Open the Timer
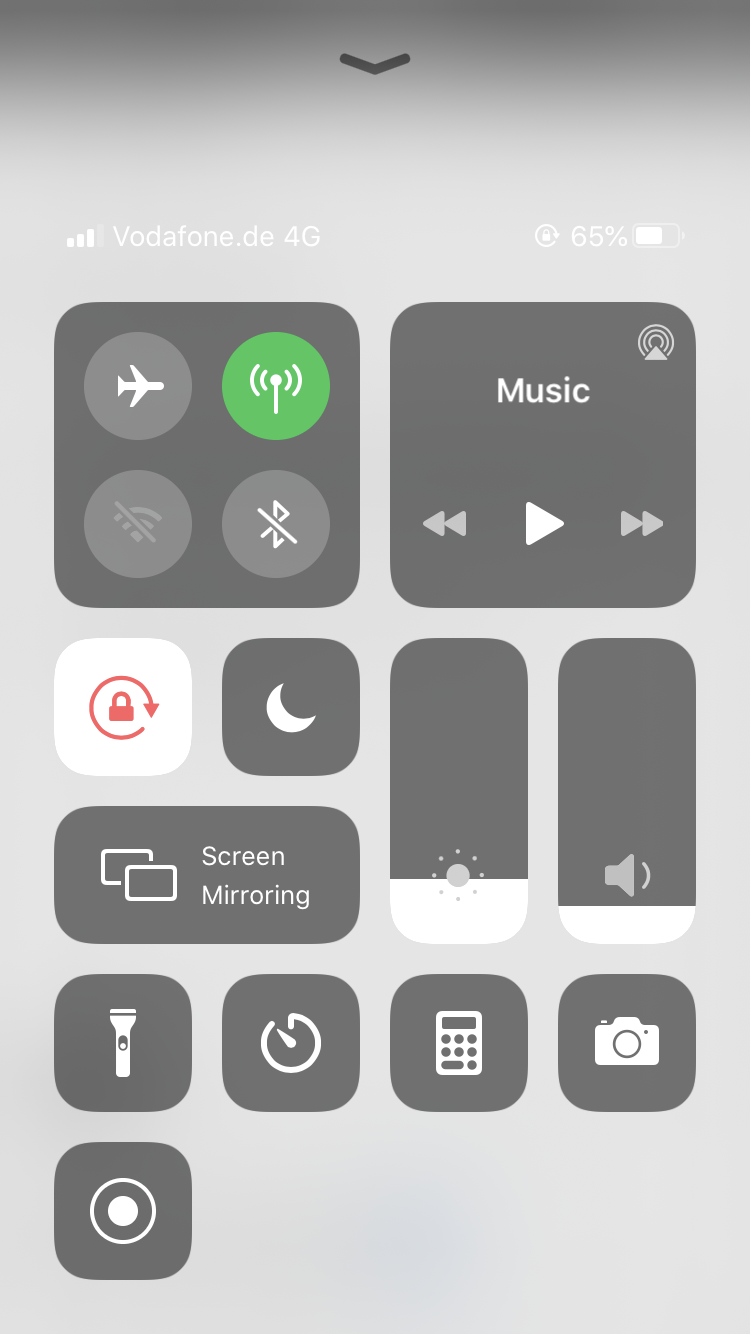The height and width of the screenshot is (1334, 750). 291,1043
